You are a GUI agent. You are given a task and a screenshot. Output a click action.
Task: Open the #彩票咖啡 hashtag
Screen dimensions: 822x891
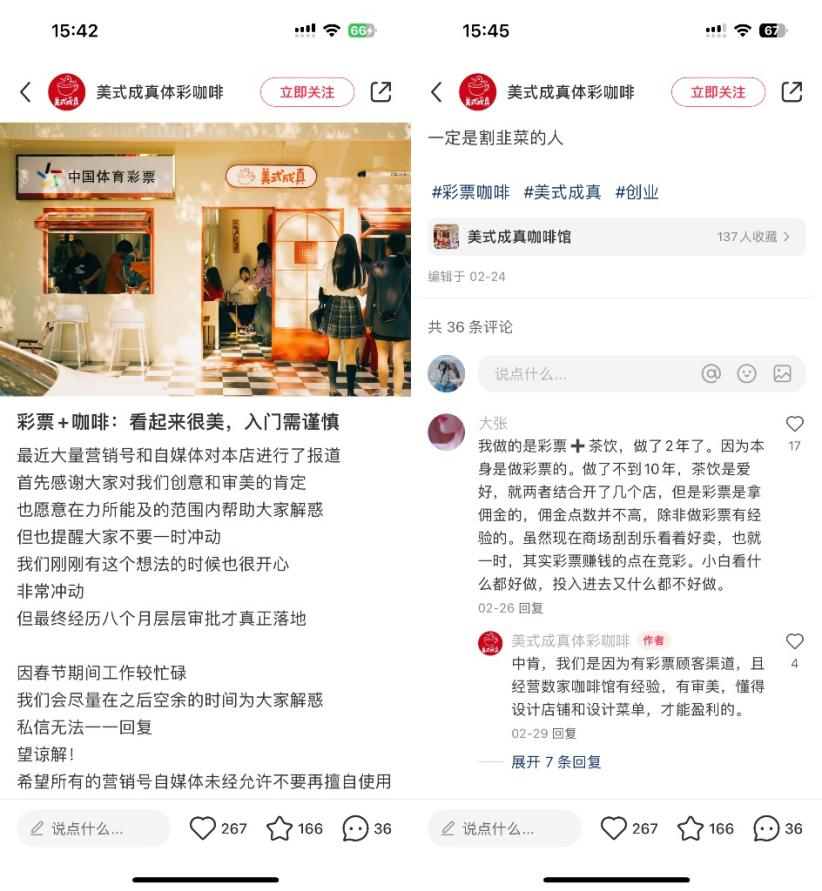coord(470,192)
